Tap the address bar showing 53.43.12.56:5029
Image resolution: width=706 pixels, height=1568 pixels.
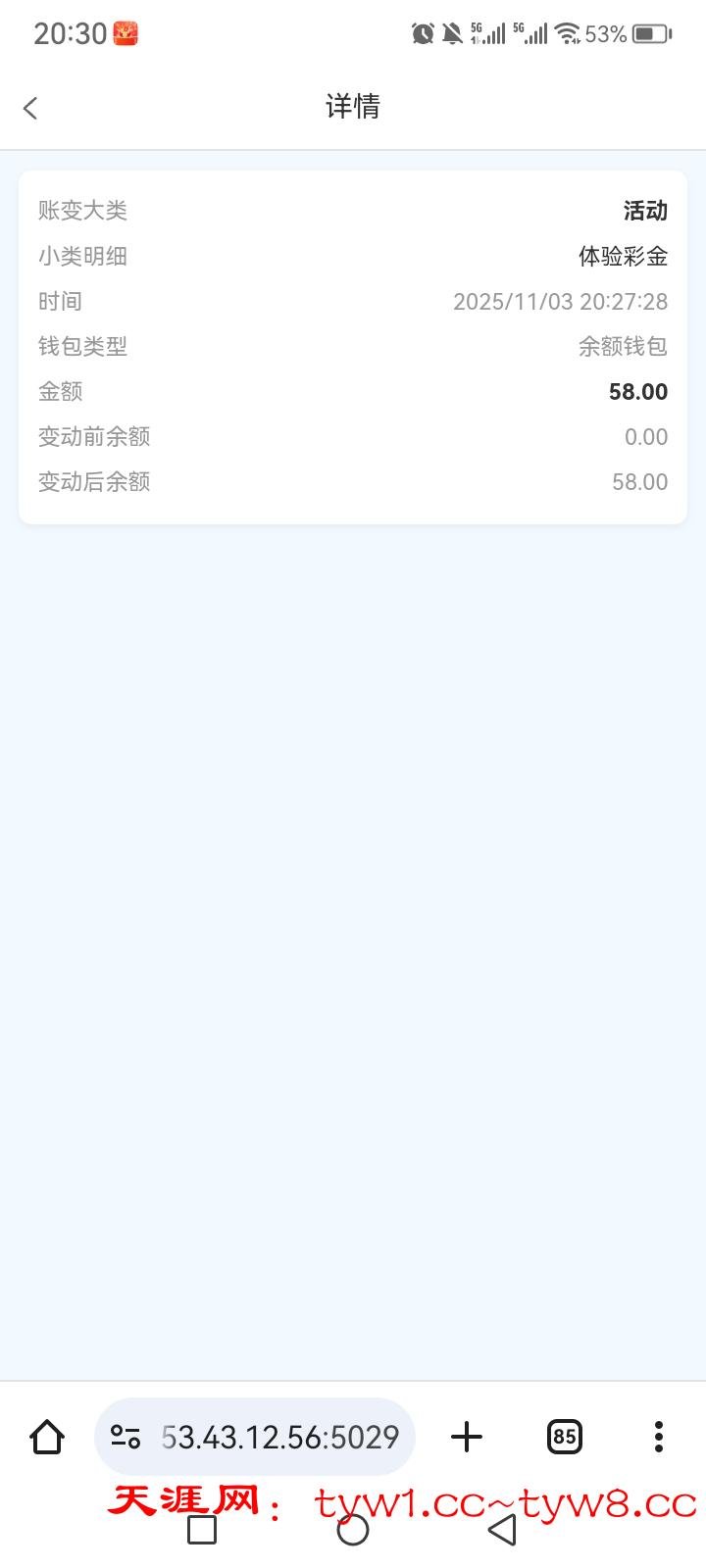(x=279, y=1437)
